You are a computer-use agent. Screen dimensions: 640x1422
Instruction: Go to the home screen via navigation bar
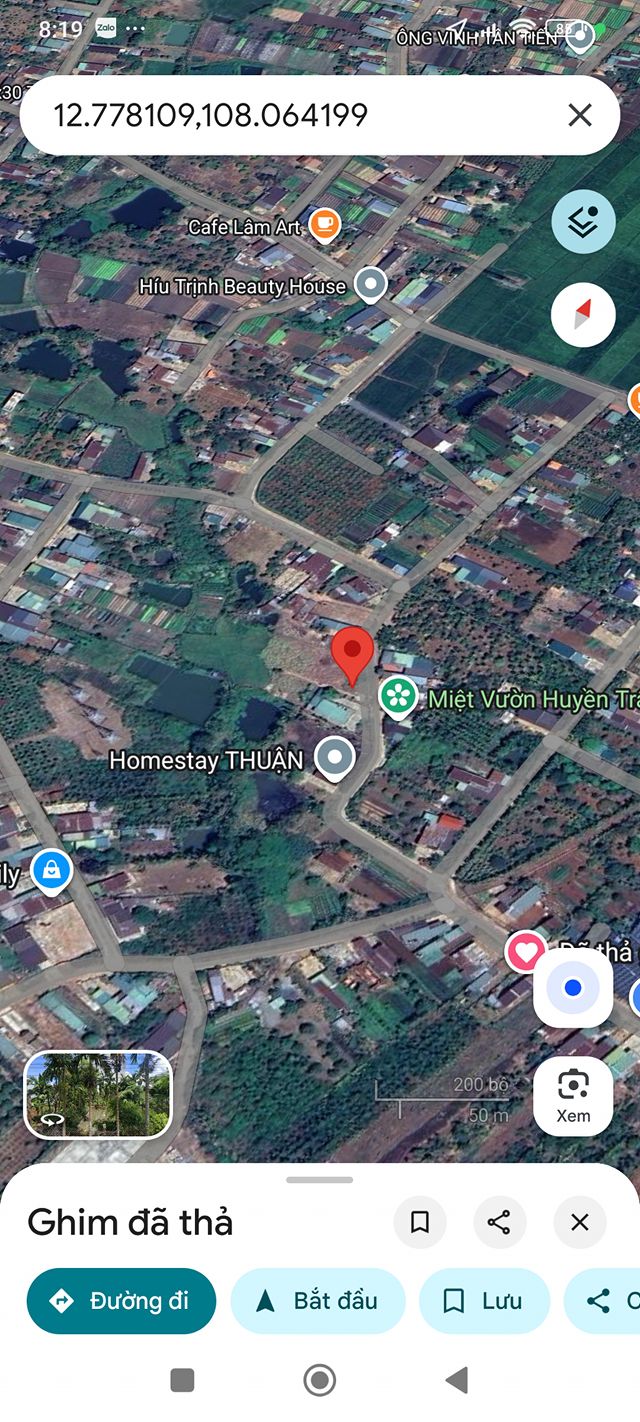[319, 1381]
